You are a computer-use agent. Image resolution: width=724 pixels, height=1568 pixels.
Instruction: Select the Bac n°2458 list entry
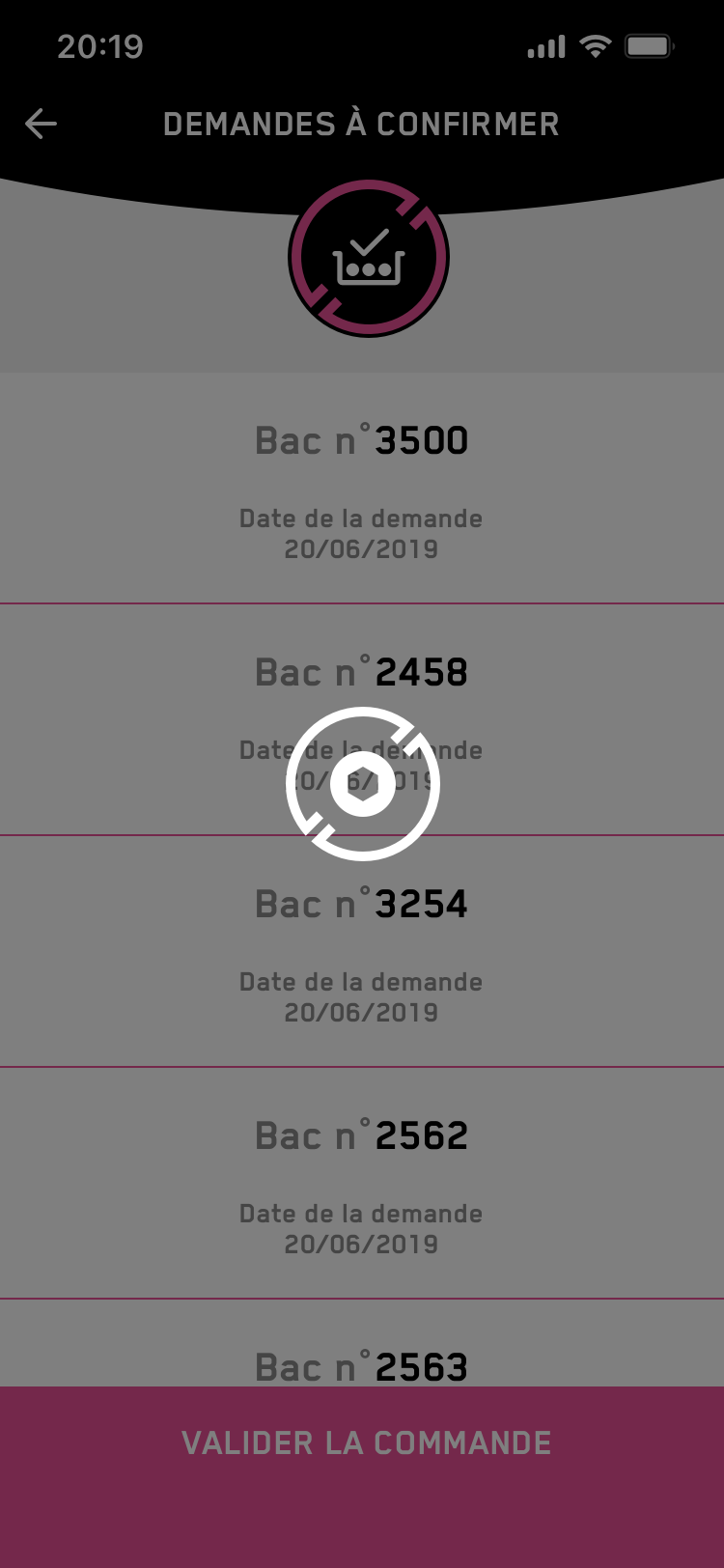click(x=362, y=671)
